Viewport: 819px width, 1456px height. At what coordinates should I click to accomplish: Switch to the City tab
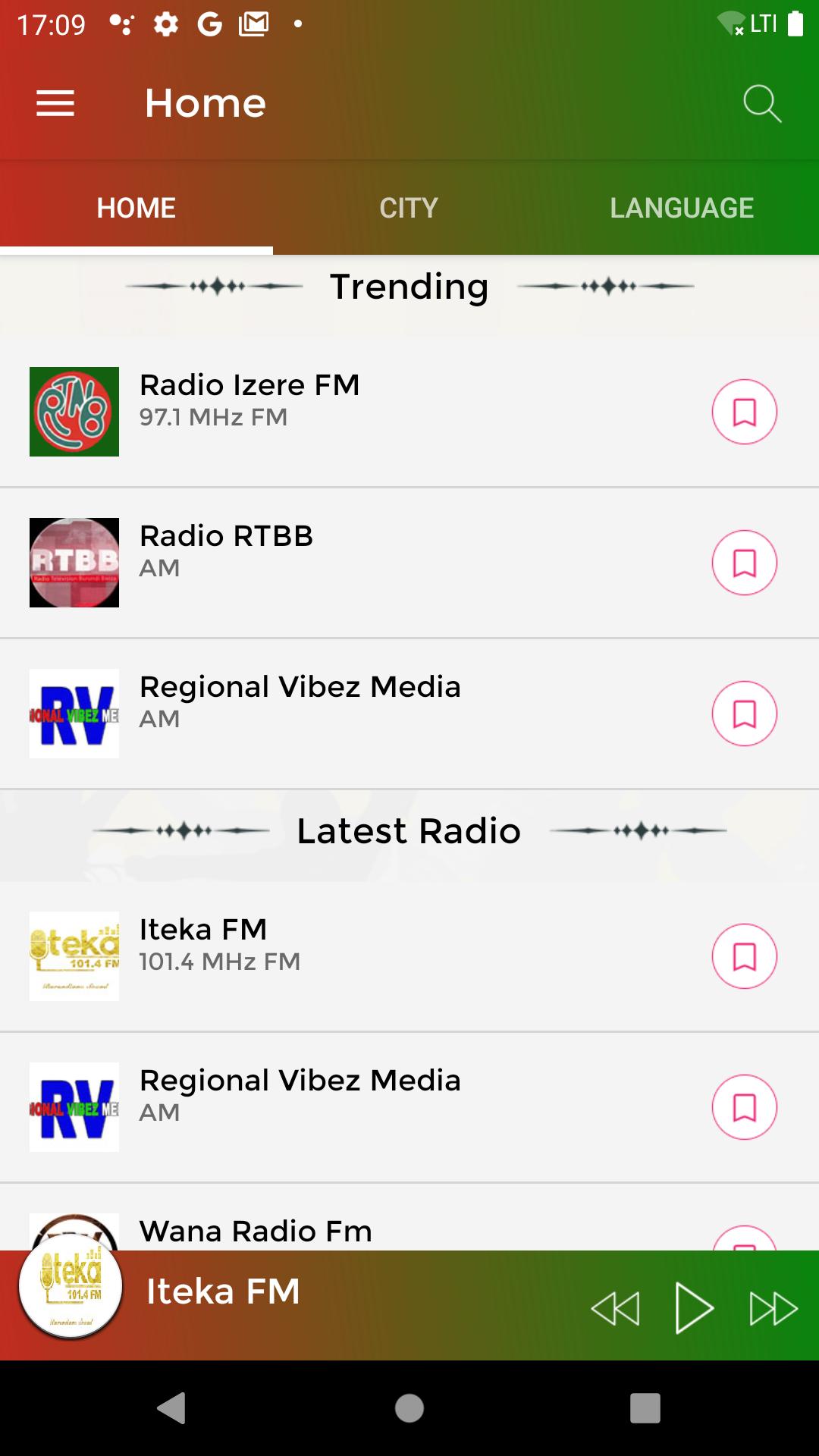coord(409,208)
